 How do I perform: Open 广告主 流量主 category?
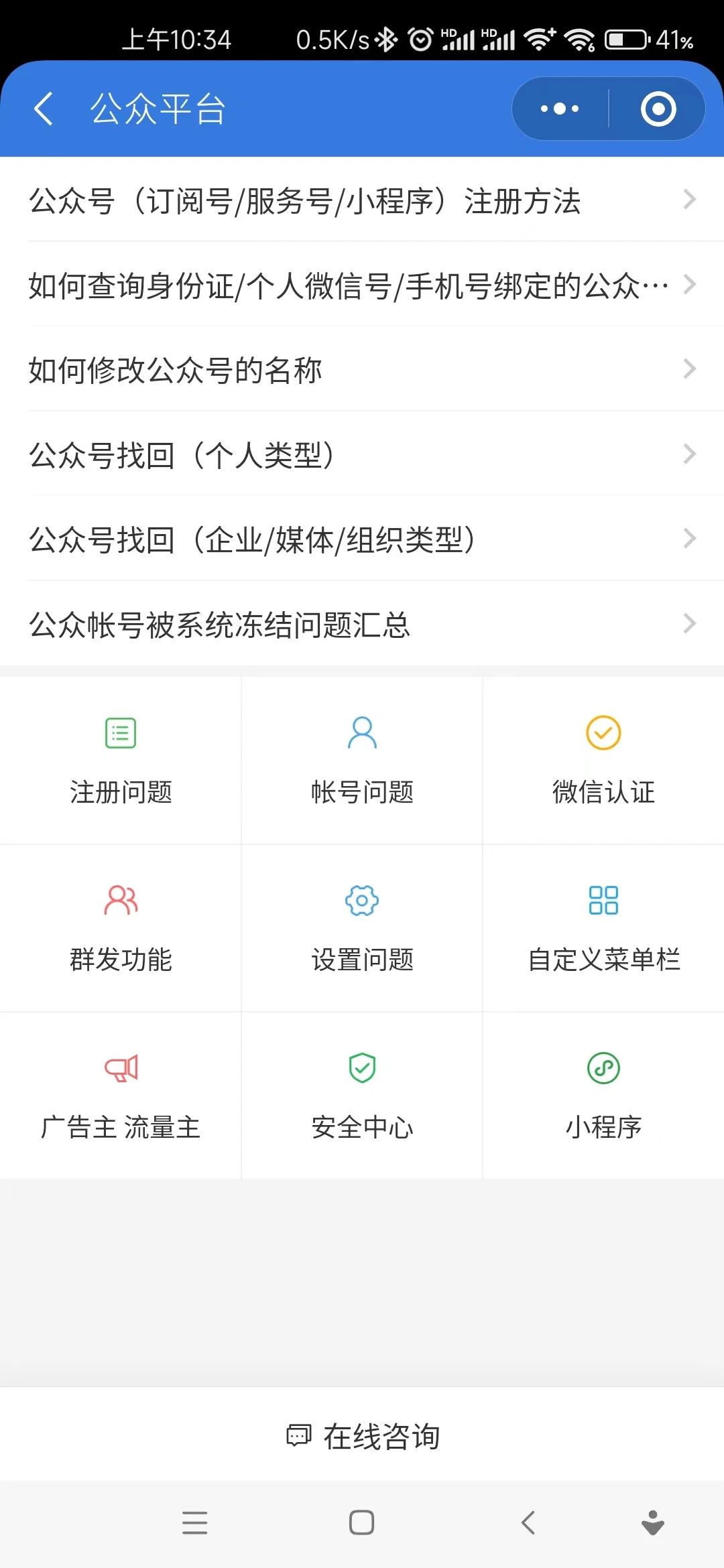121,1096
